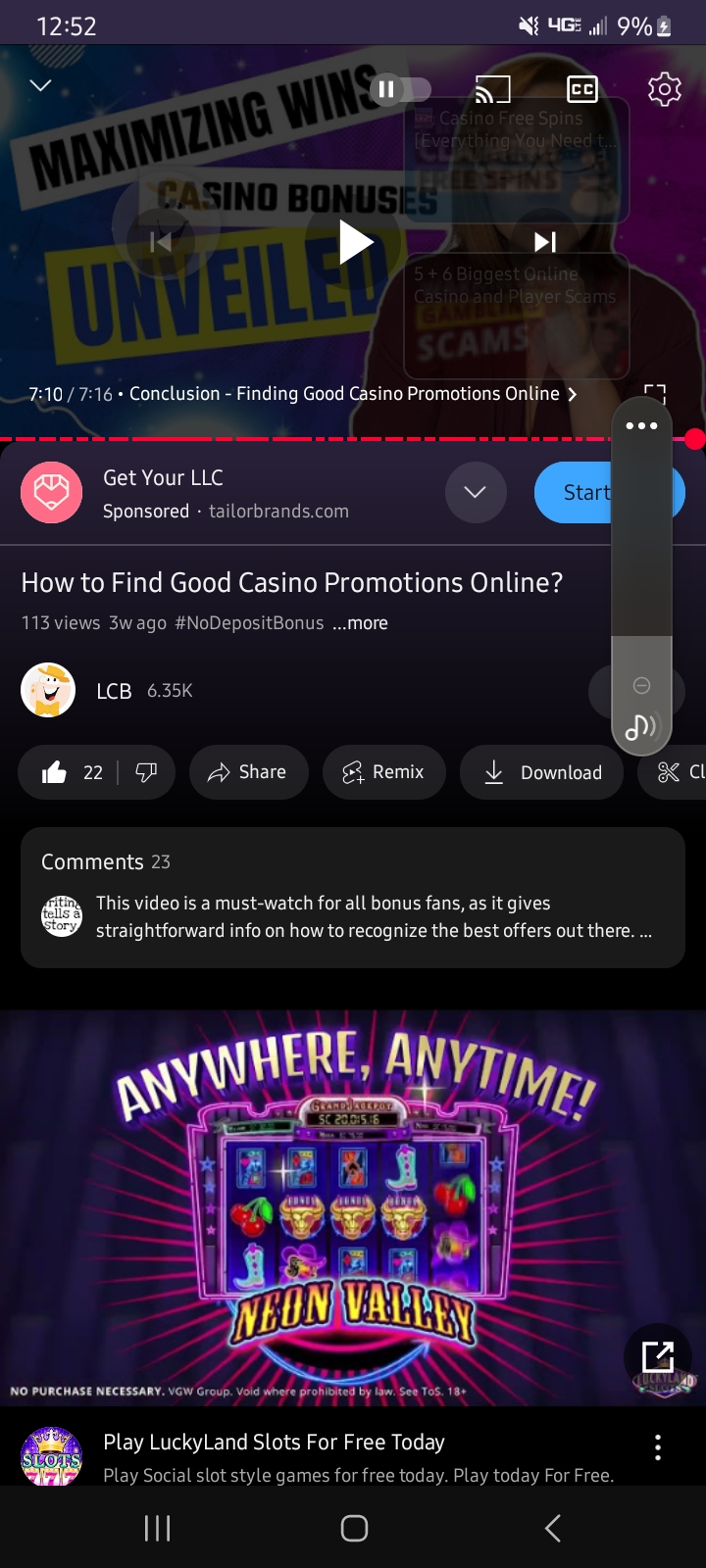Share this video
The image size is (706, 1568).
click(x=248, y=772)
